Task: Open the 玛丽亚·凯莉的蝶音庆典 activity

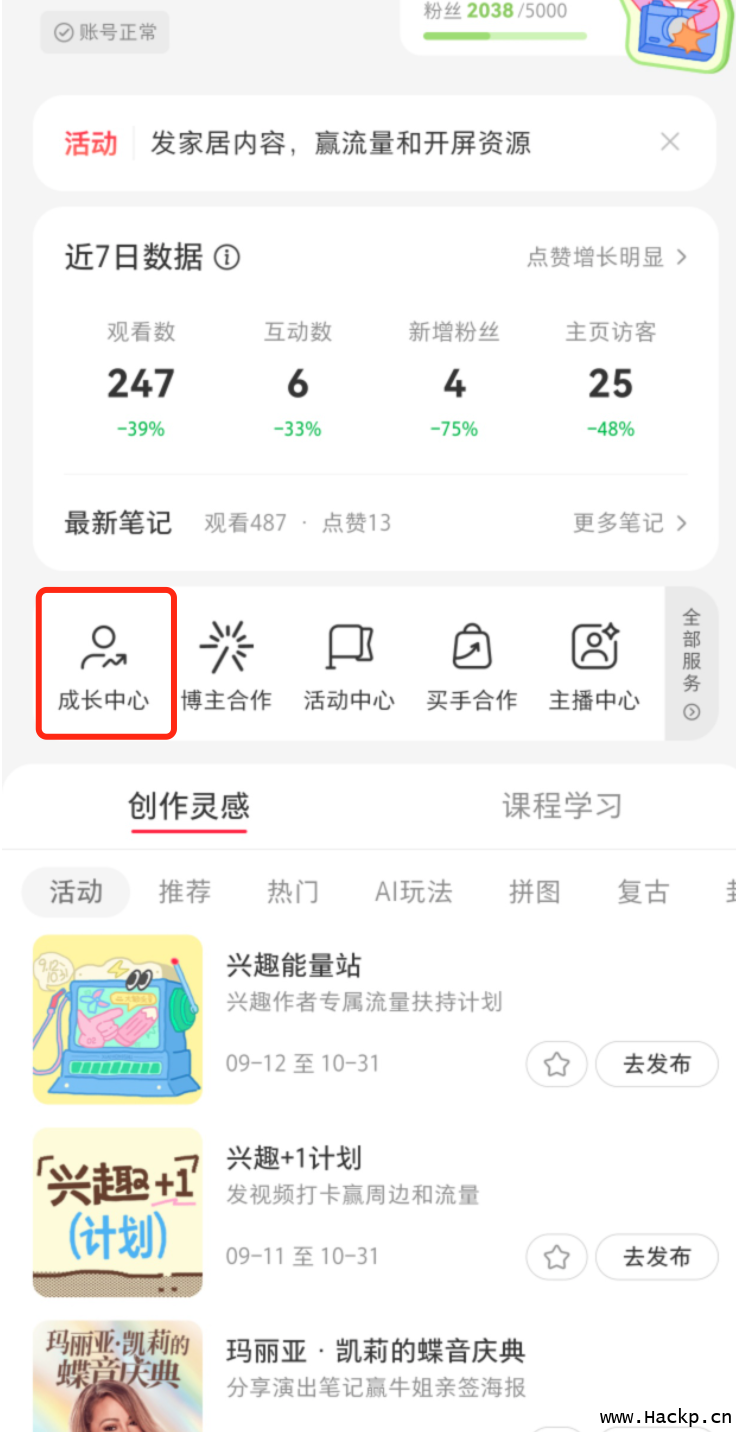Action: tap(375, 1352)
